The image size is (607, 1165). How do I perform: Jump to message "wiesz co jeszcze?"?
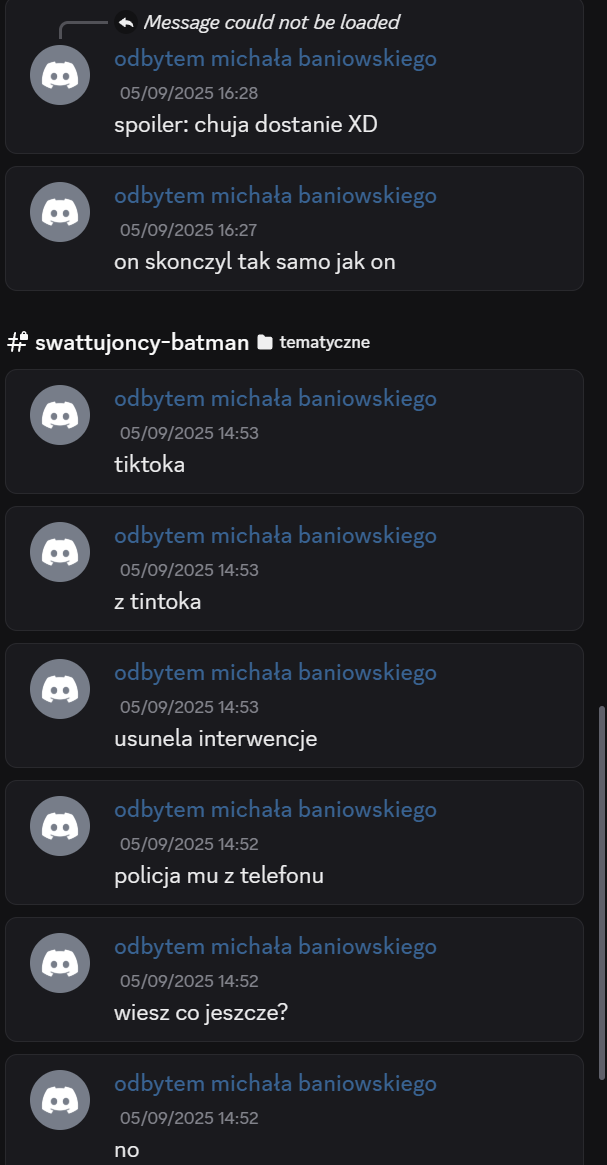(x=201, y=1013)
